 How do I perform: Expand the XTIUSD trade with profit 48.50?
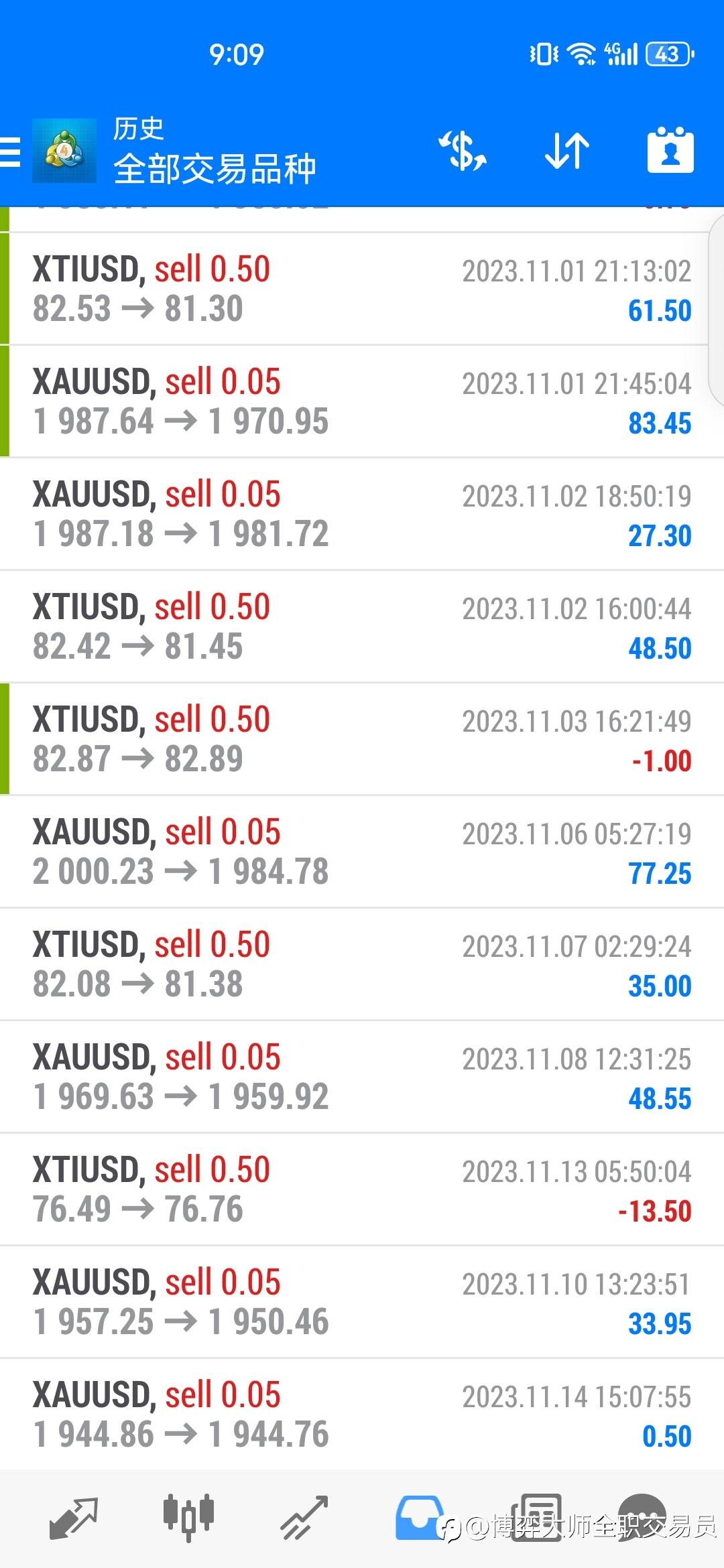click(x=362, y=627)
